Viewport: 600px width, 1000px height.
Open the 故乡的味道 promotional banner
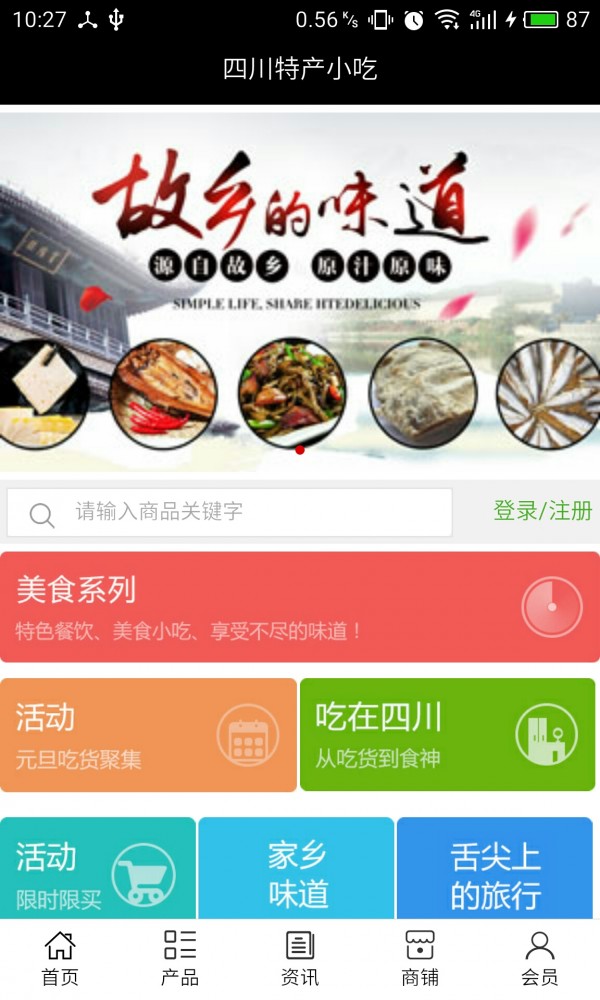(300, 290)
